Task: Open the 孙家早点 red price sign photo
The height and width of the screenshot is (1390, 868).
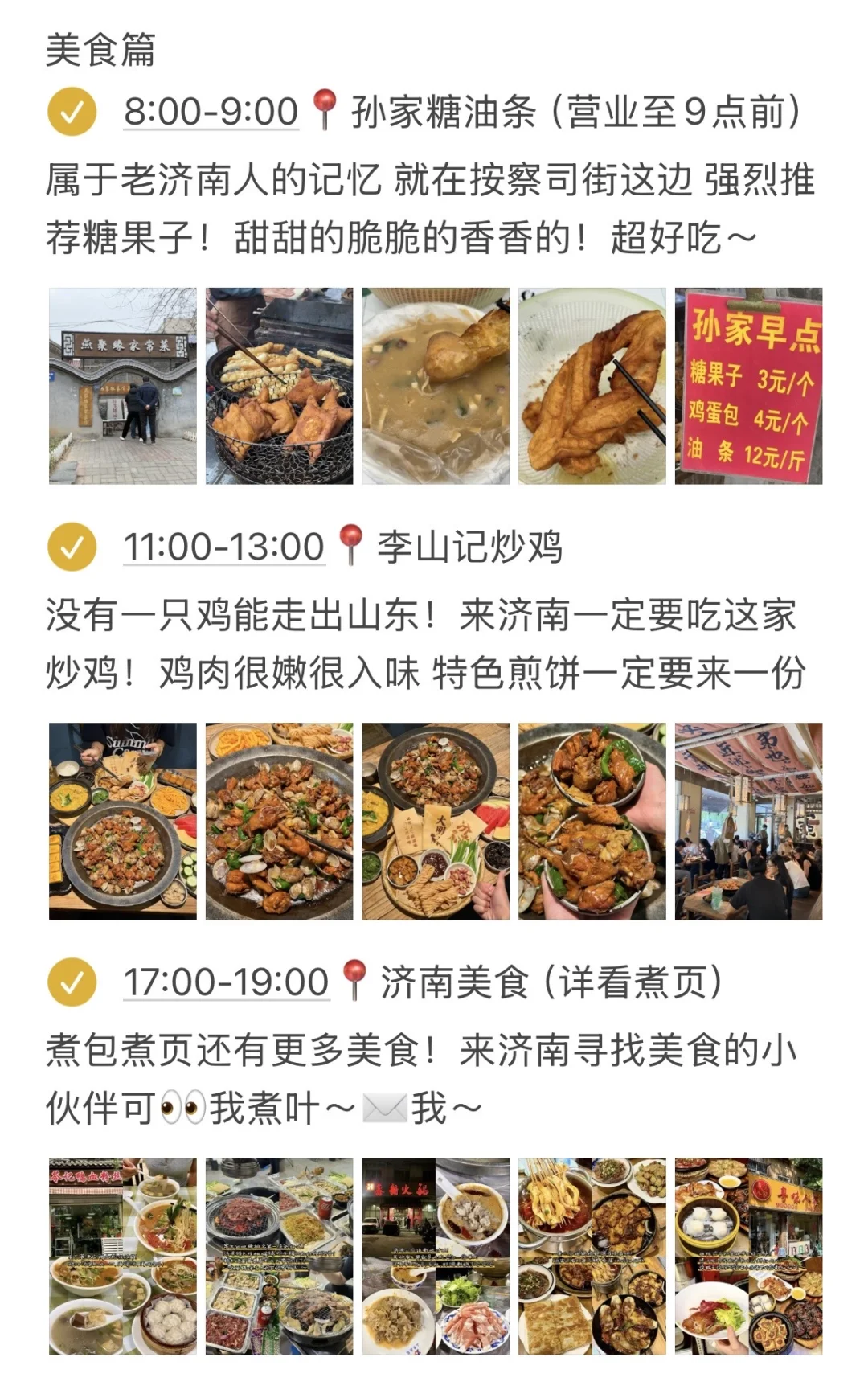Action: 748,386
